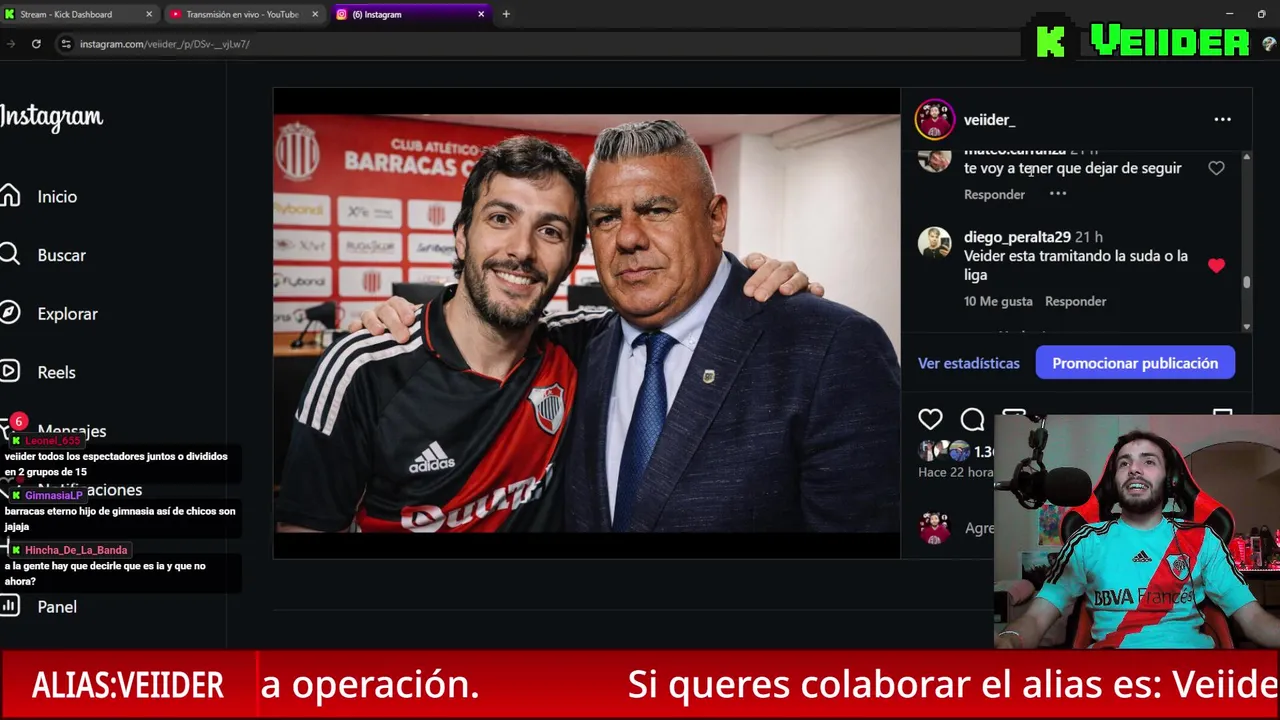
Task: Like the post with the heart icon
Action: tap(930, 420)
